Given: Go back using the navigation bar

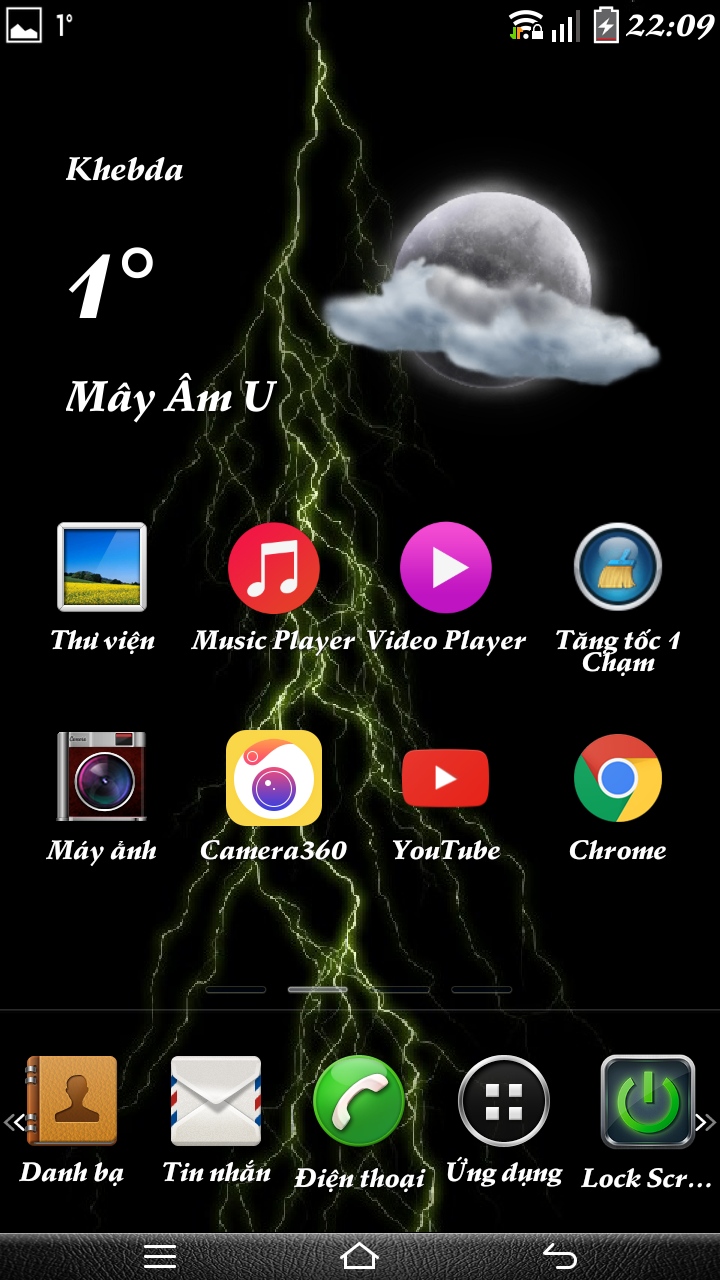Looking at the screenshot, I should pos(560,1255).
